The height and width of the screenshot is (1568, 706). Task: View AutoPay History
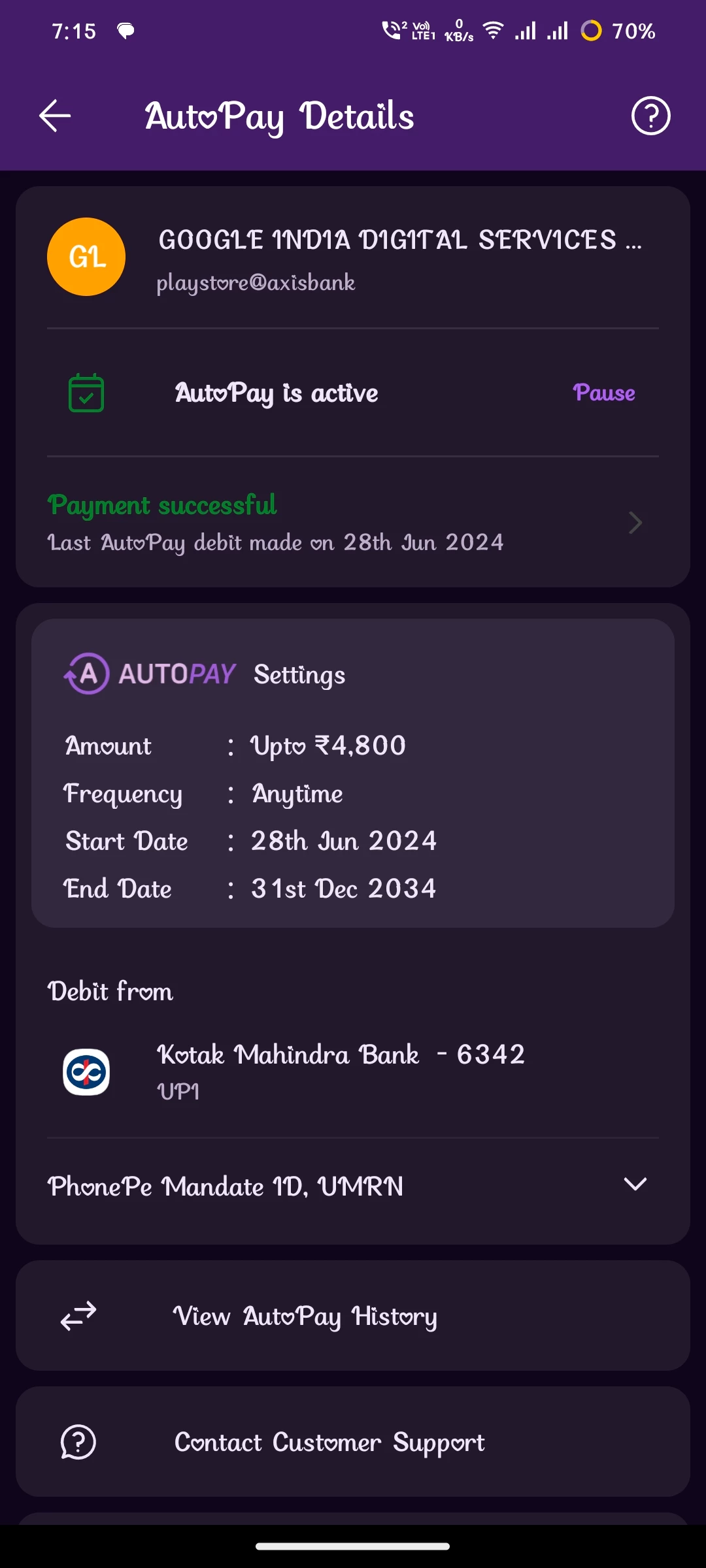pos(353,1316)
